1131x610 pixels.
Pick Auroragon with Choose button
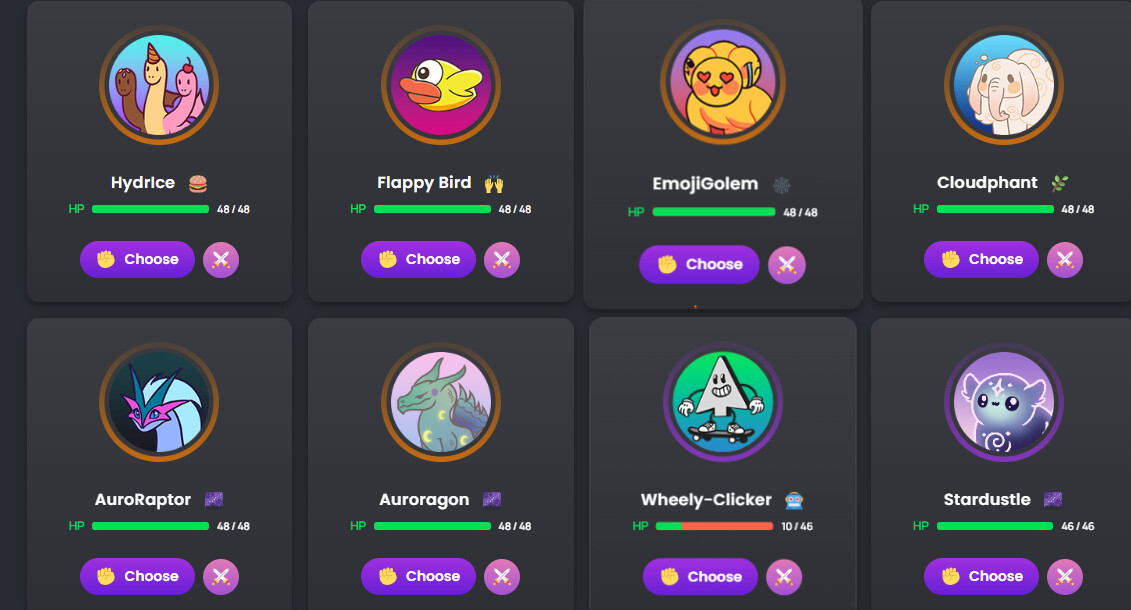(418, 576)
